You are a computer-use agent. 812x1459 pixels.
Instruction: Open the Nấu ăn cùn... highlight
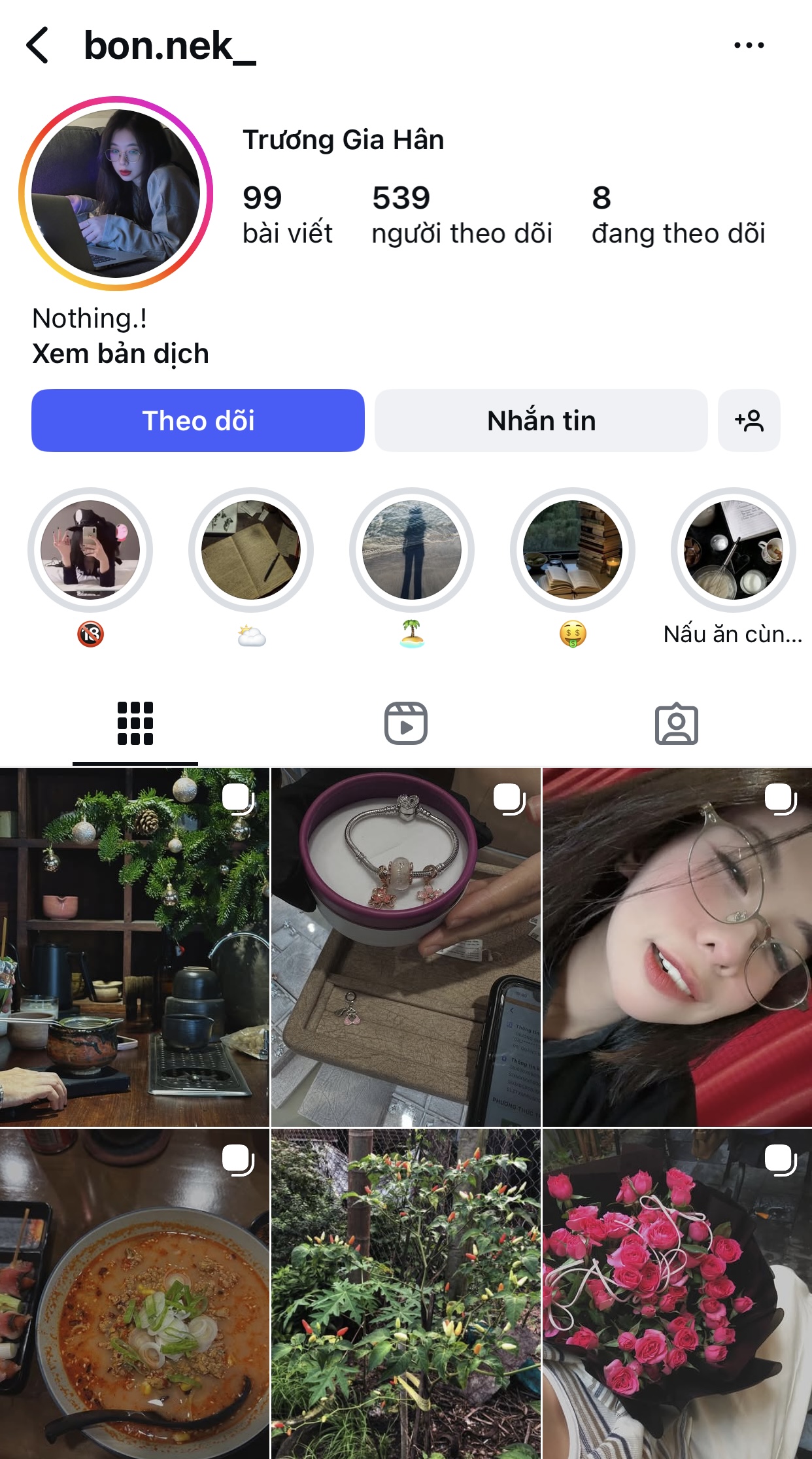(733, 550)
